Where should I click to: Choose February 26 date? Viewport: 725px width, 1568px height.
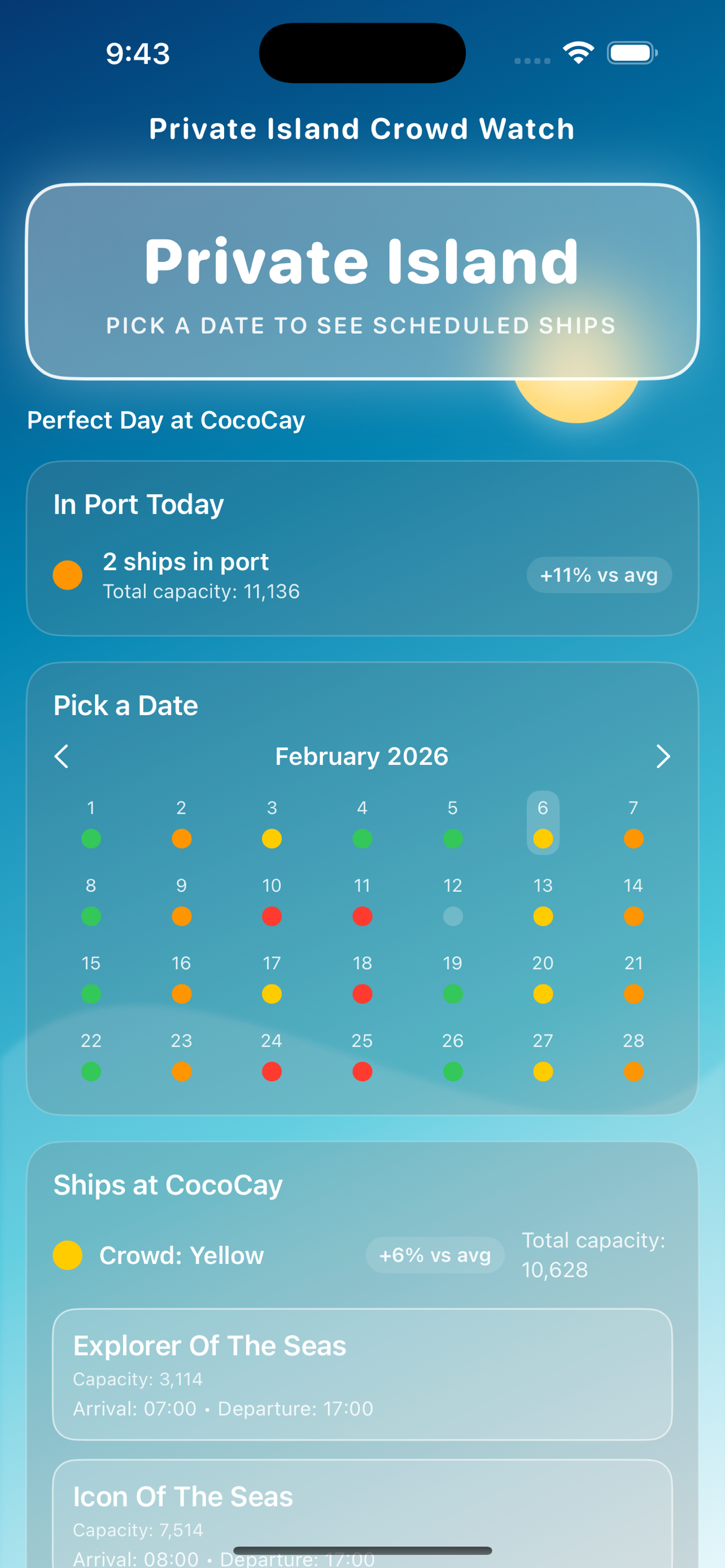(452, 1055)
